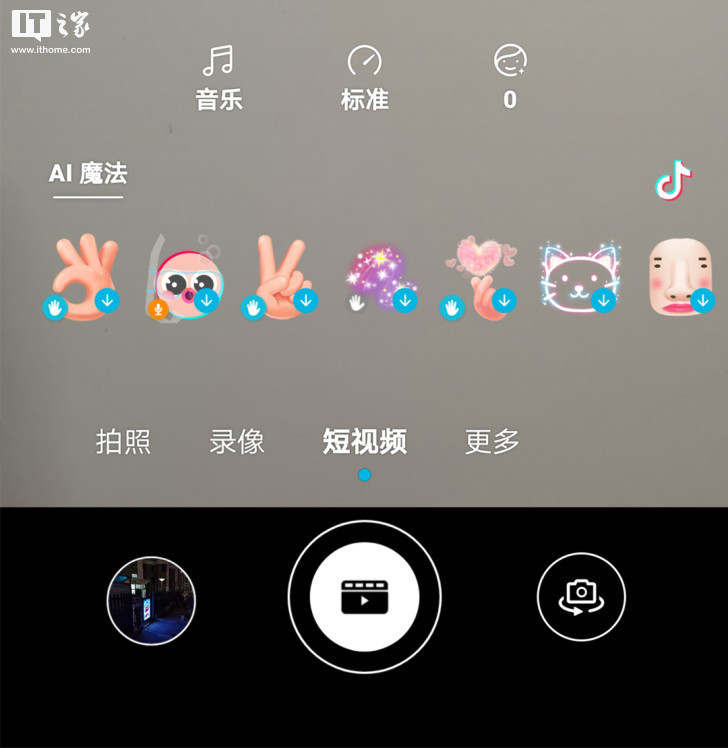Change the 标准 speed setting
Viewport: 728px width, 748px height.
pos(364,77)
